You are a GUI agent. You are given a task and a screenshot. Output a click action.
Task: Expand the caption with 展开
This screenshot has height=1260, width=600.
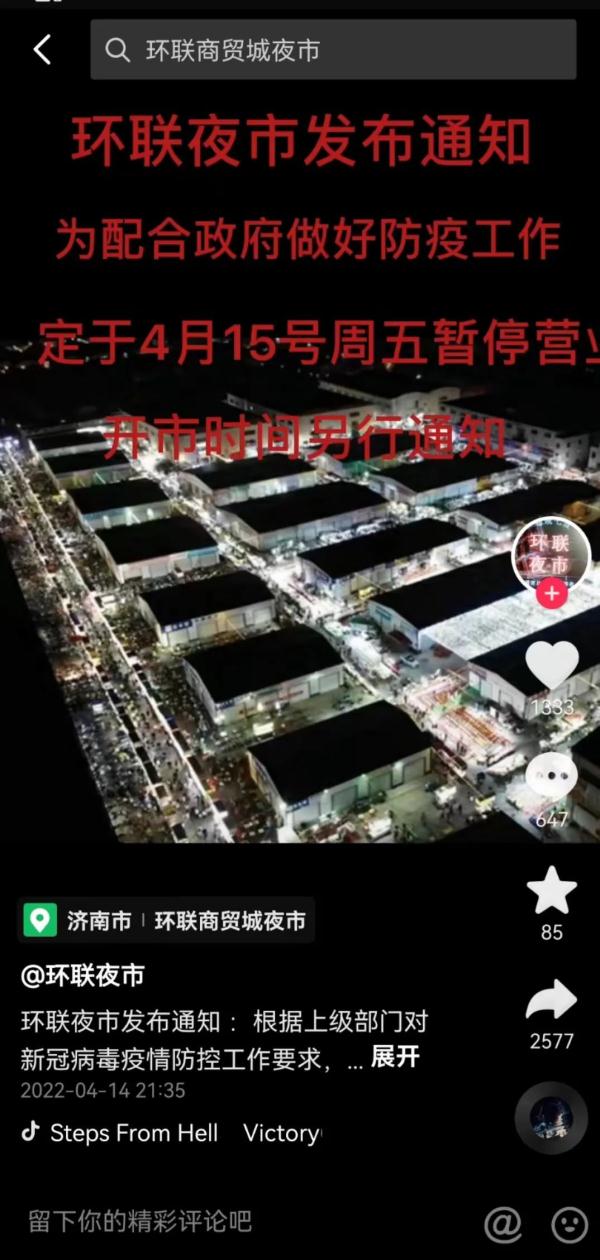395,1057
